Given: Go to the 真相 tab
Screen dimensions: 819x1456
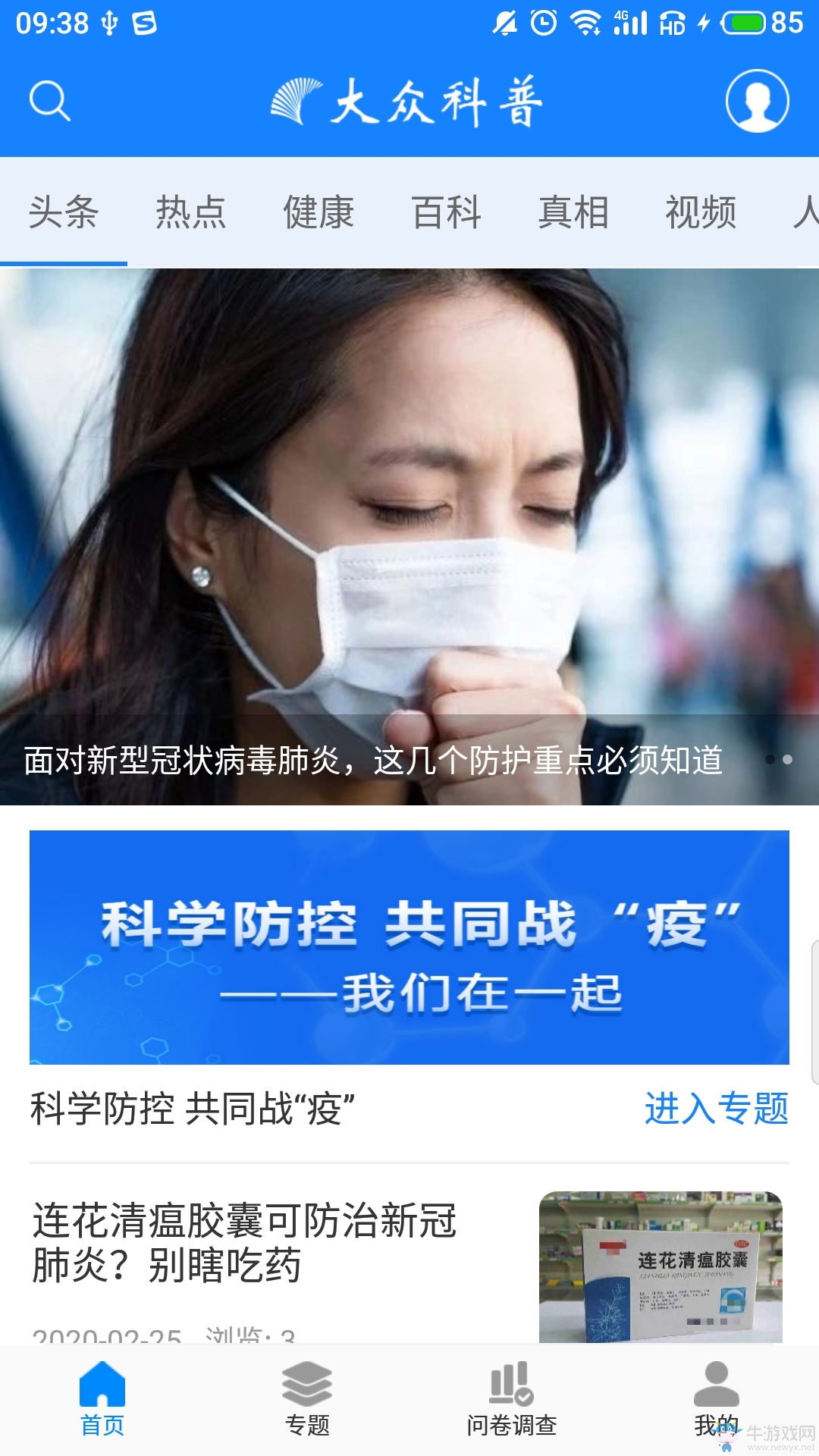Looking at the screenshot, I should [x=573, y=212].
